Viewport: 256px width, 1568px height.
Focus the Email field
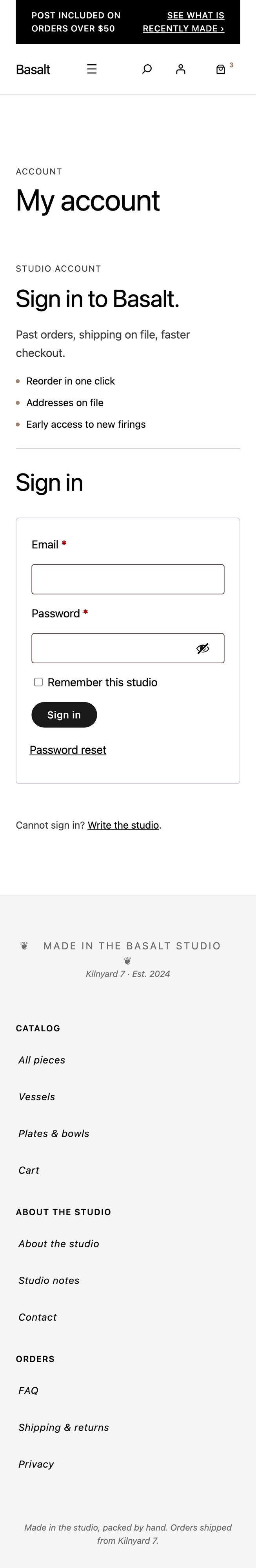click(x=128, y=579)
